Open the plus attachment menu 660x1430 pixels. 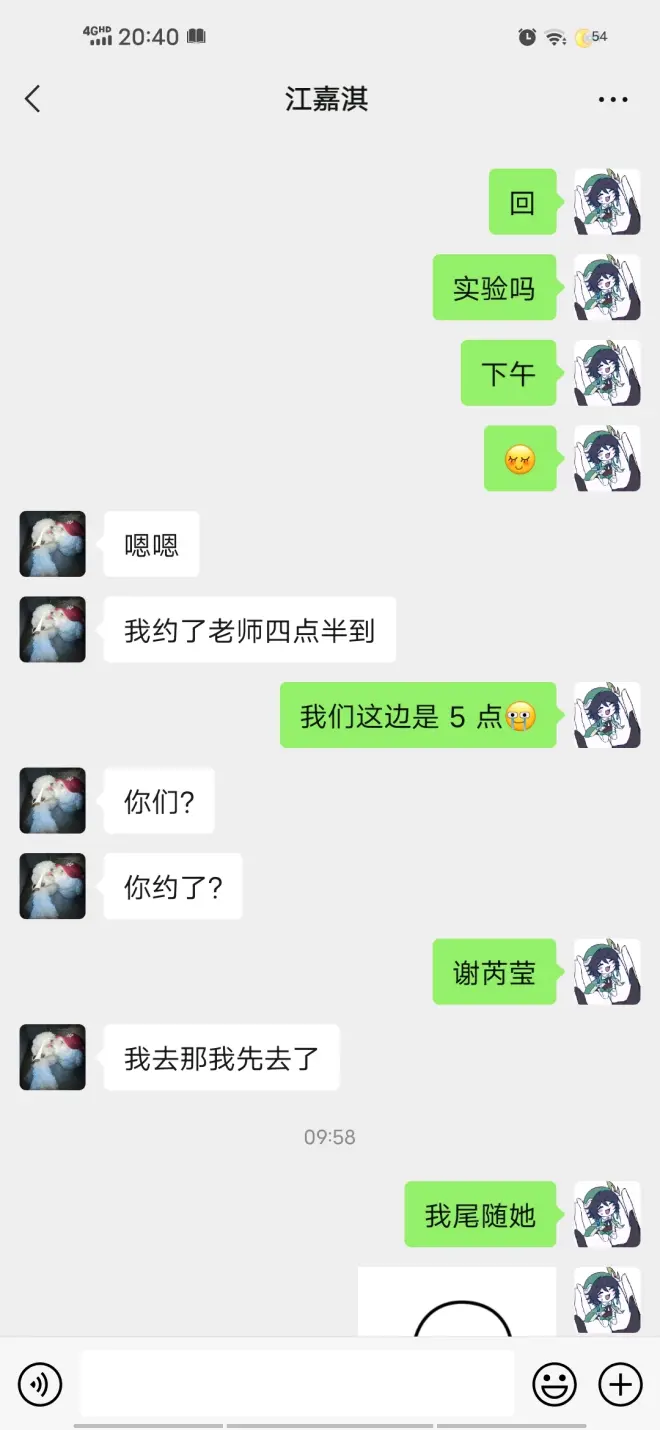[620, 1385]
